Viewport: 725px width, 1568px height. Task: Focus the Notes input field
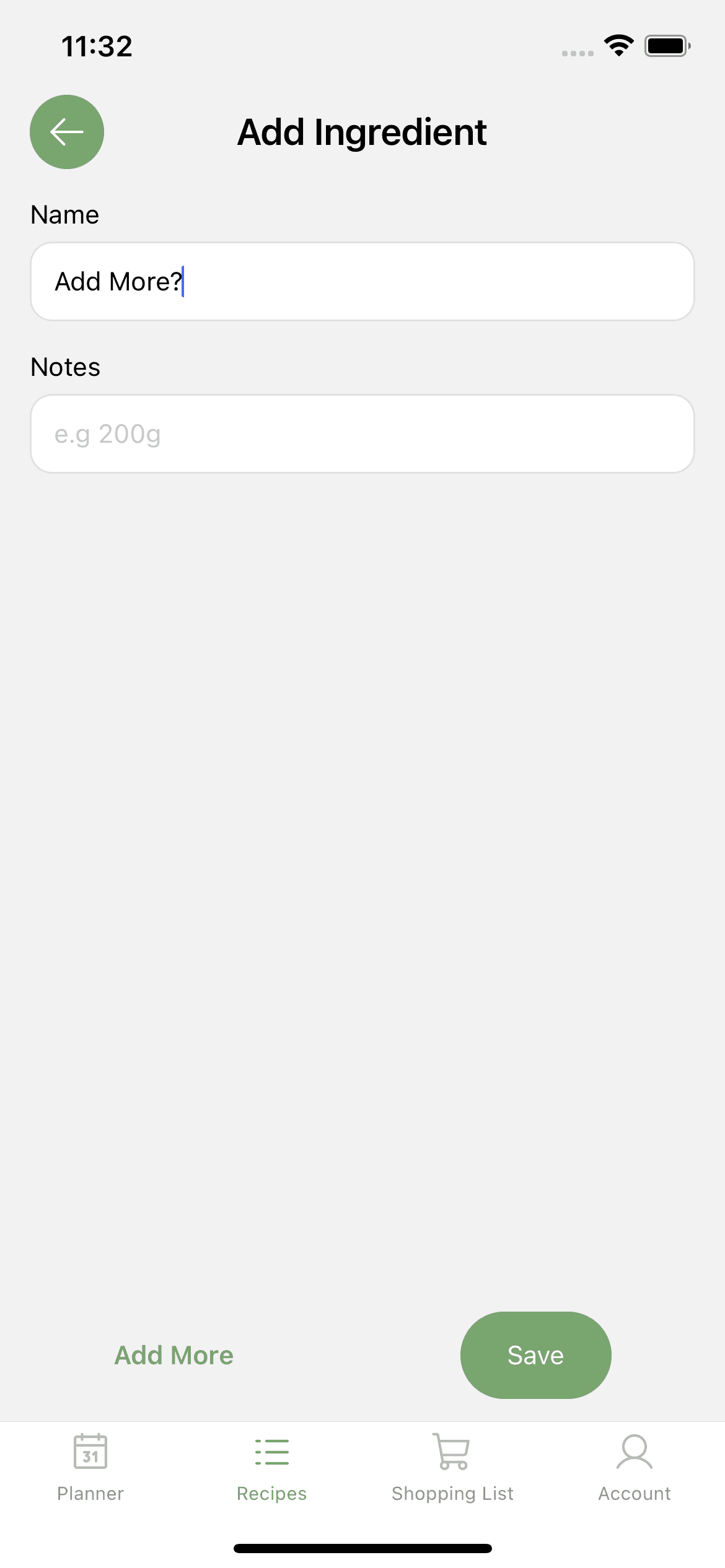(362, 434)
